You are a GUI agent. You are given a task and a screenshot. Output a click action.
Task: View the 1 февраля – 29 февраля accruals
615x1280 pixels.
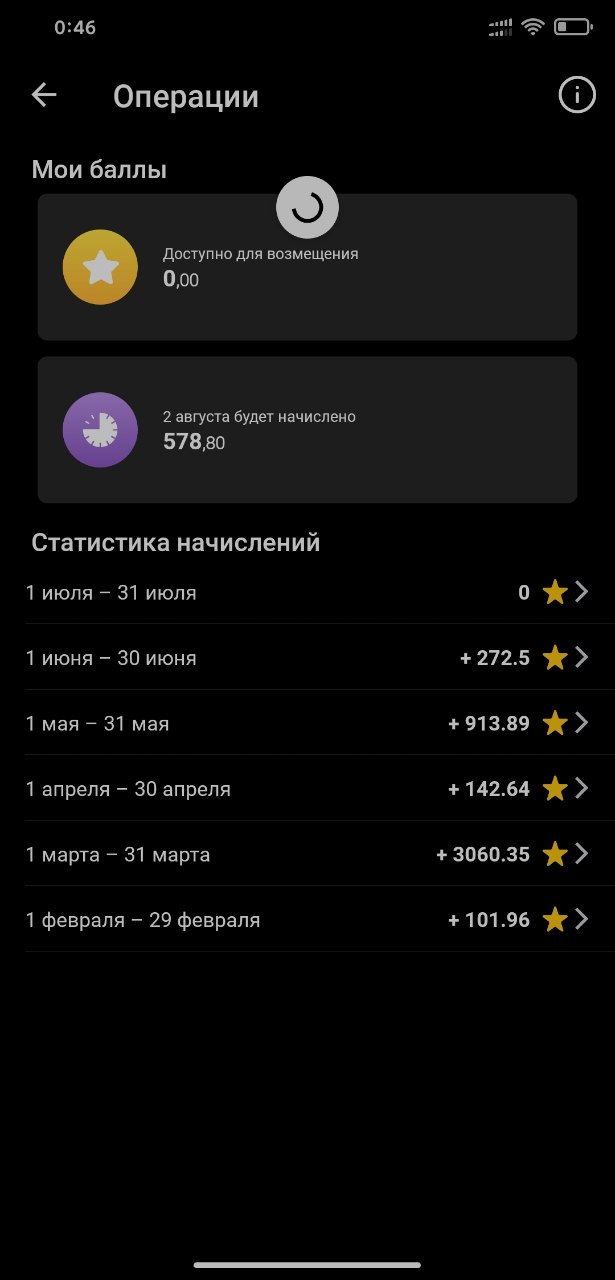(307, 919)
